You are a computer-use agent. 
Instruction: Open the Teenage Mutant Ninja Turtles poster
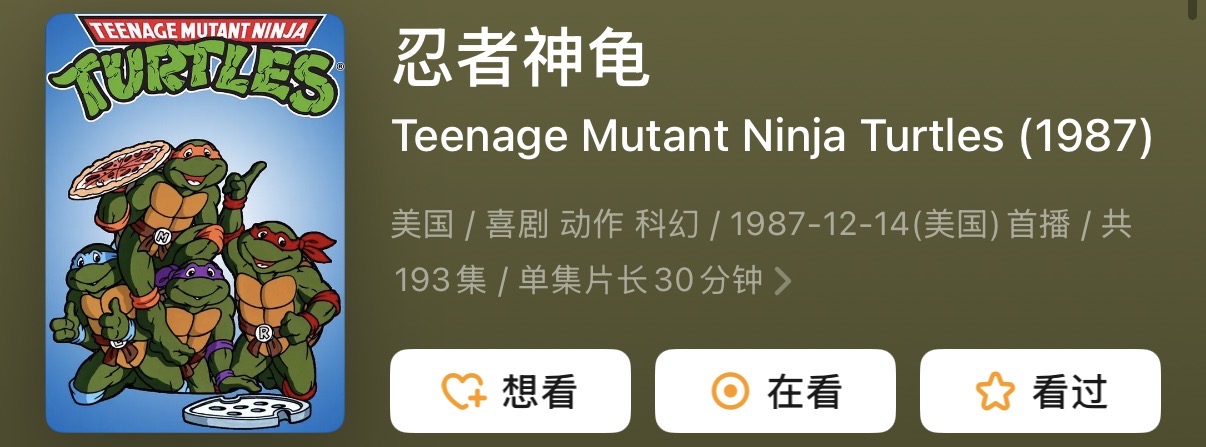click(195, 223)
